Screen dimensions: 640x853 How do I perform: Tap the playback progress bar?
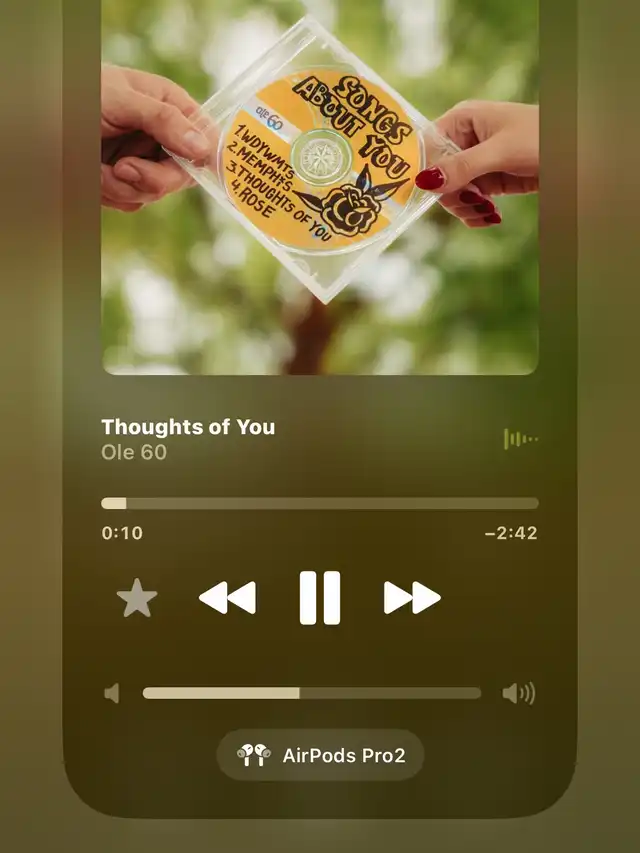[320, 503]
